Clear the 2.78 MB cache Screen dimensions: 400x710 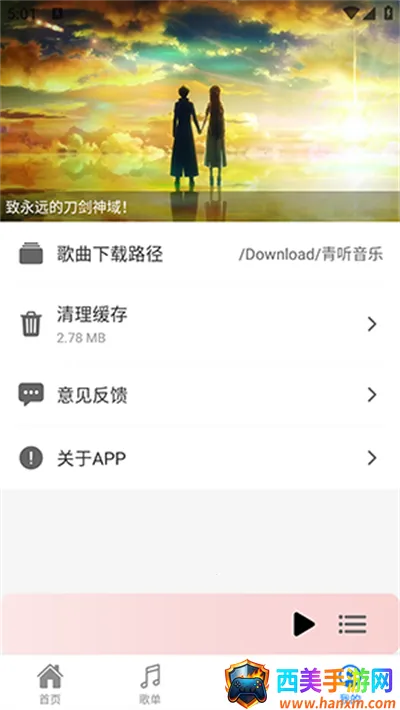click(200, 324)
